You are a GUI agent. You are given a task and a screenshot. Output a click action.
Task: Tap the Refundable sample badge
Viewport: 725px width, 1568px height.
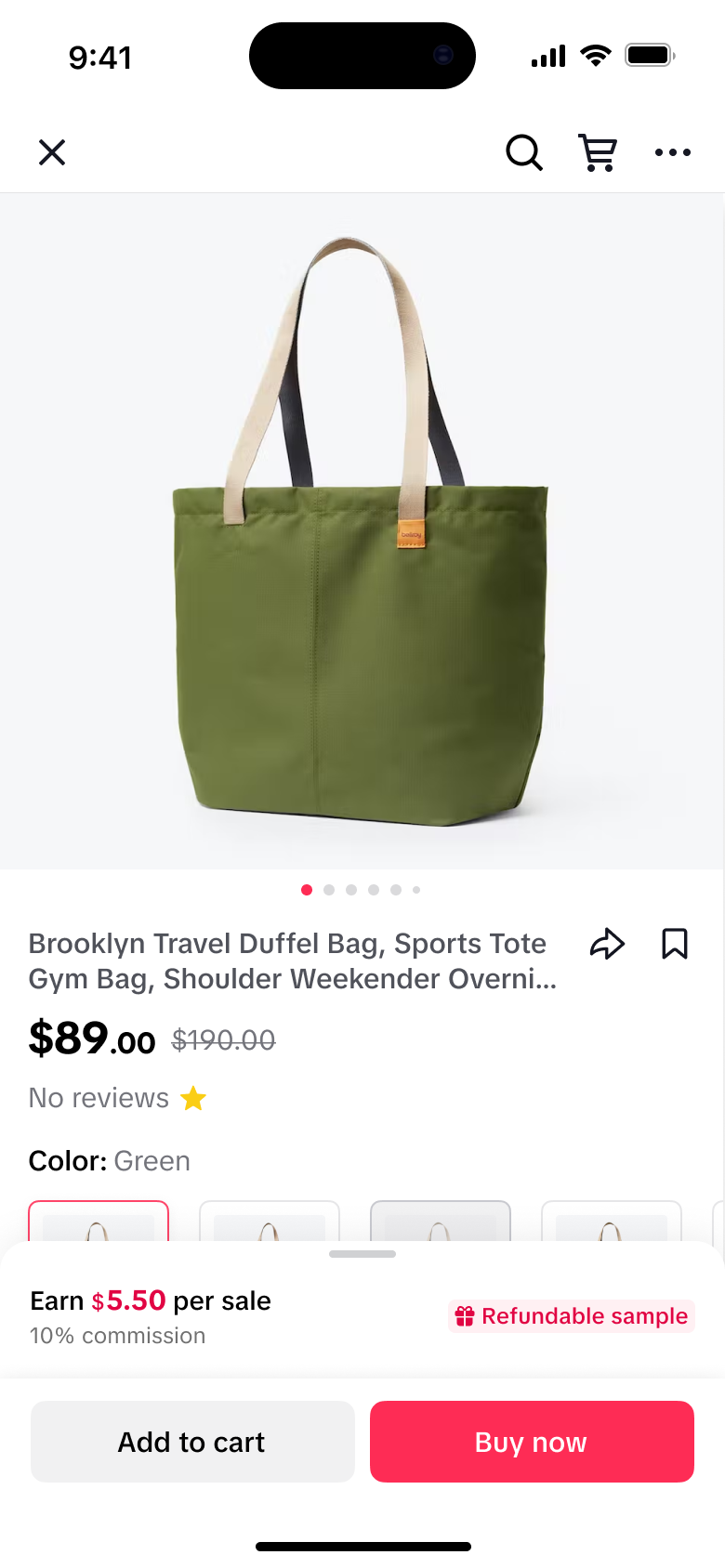pos(572,1316)
